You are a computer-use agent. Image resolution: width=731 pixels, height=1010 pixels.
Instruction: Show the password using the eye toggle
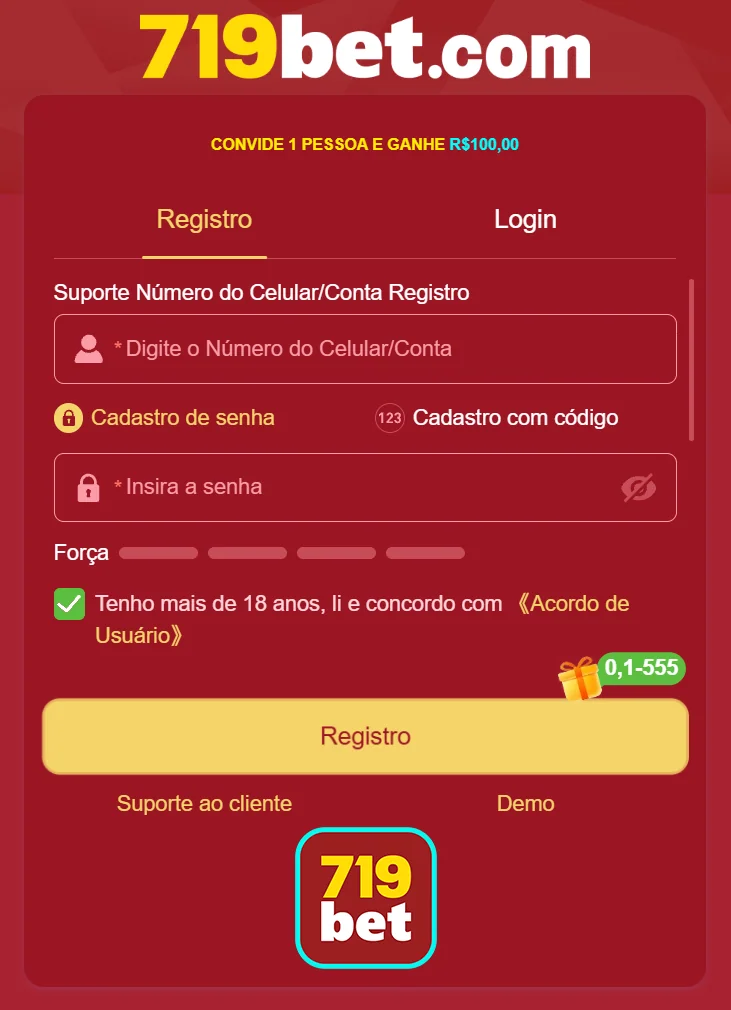point(639,487)
